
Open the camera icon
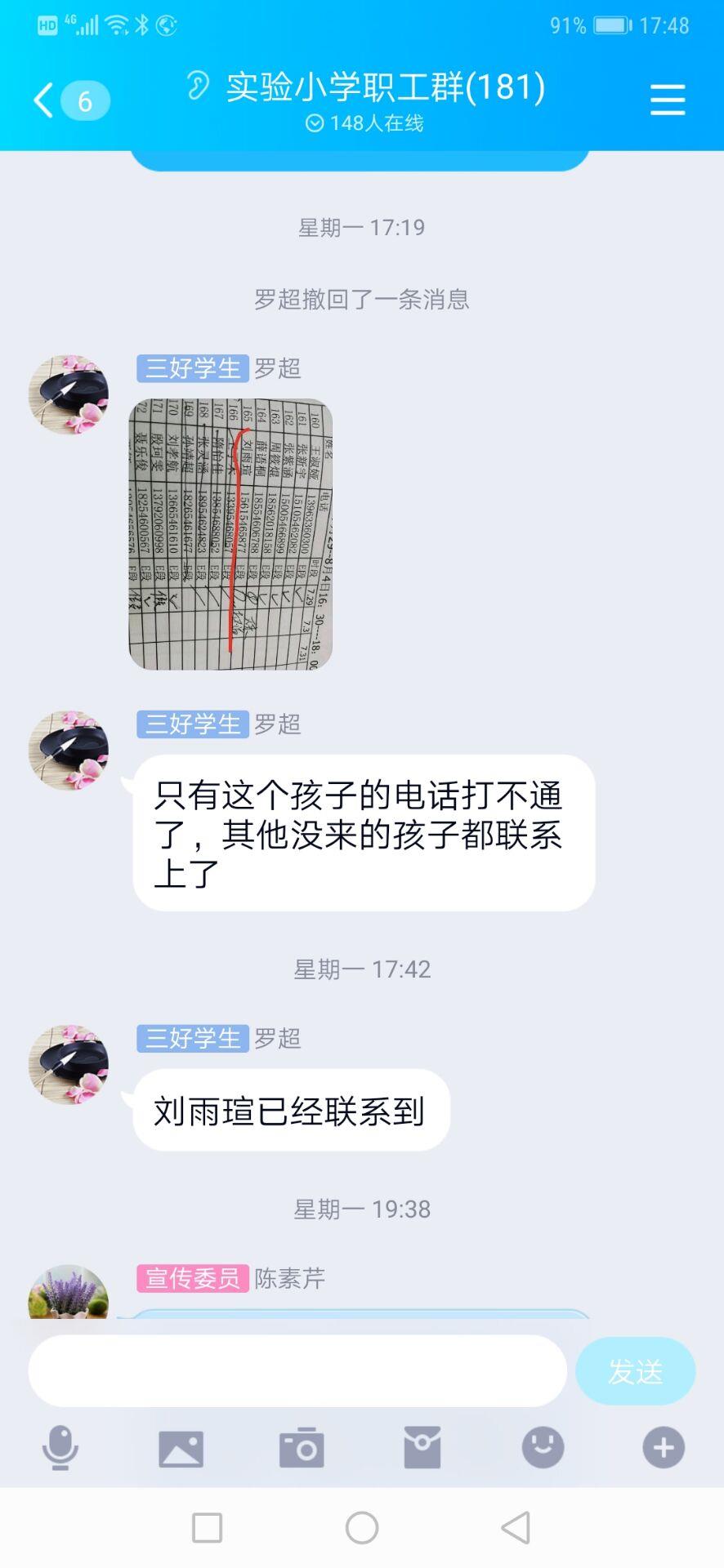click(x=302, y=1448)
